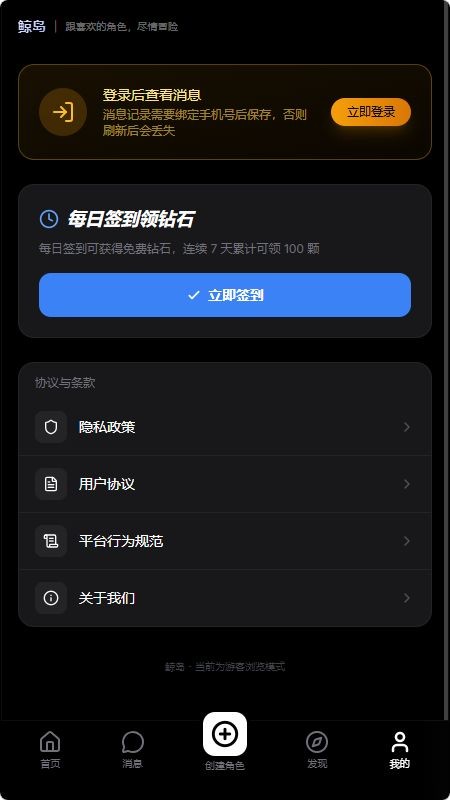Open 用户协议 user agreement row
The width and height of the screenshot is (450, 800).
point(225,484)
